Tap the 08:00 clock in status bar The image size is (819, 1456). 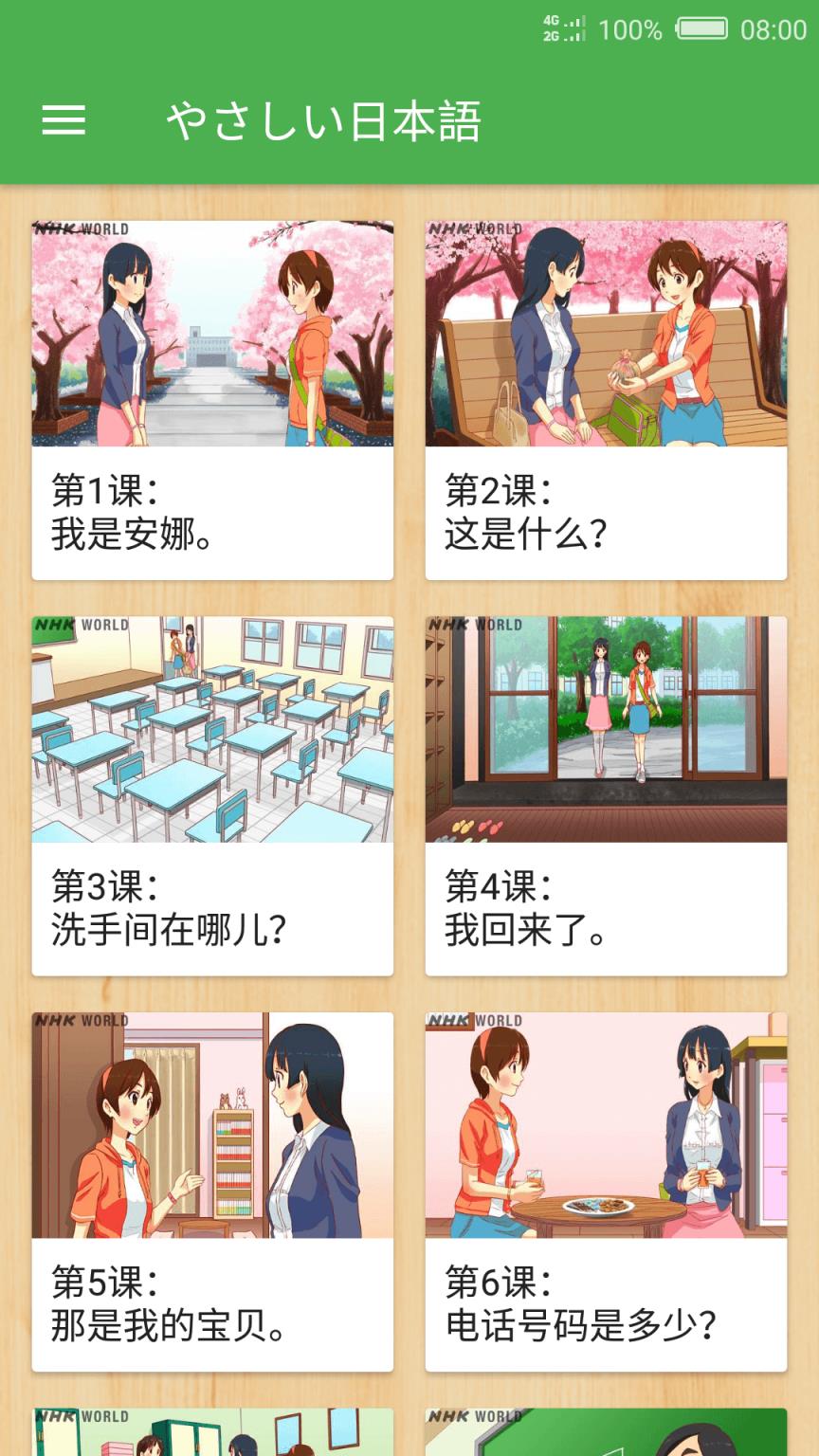(775, 29)
